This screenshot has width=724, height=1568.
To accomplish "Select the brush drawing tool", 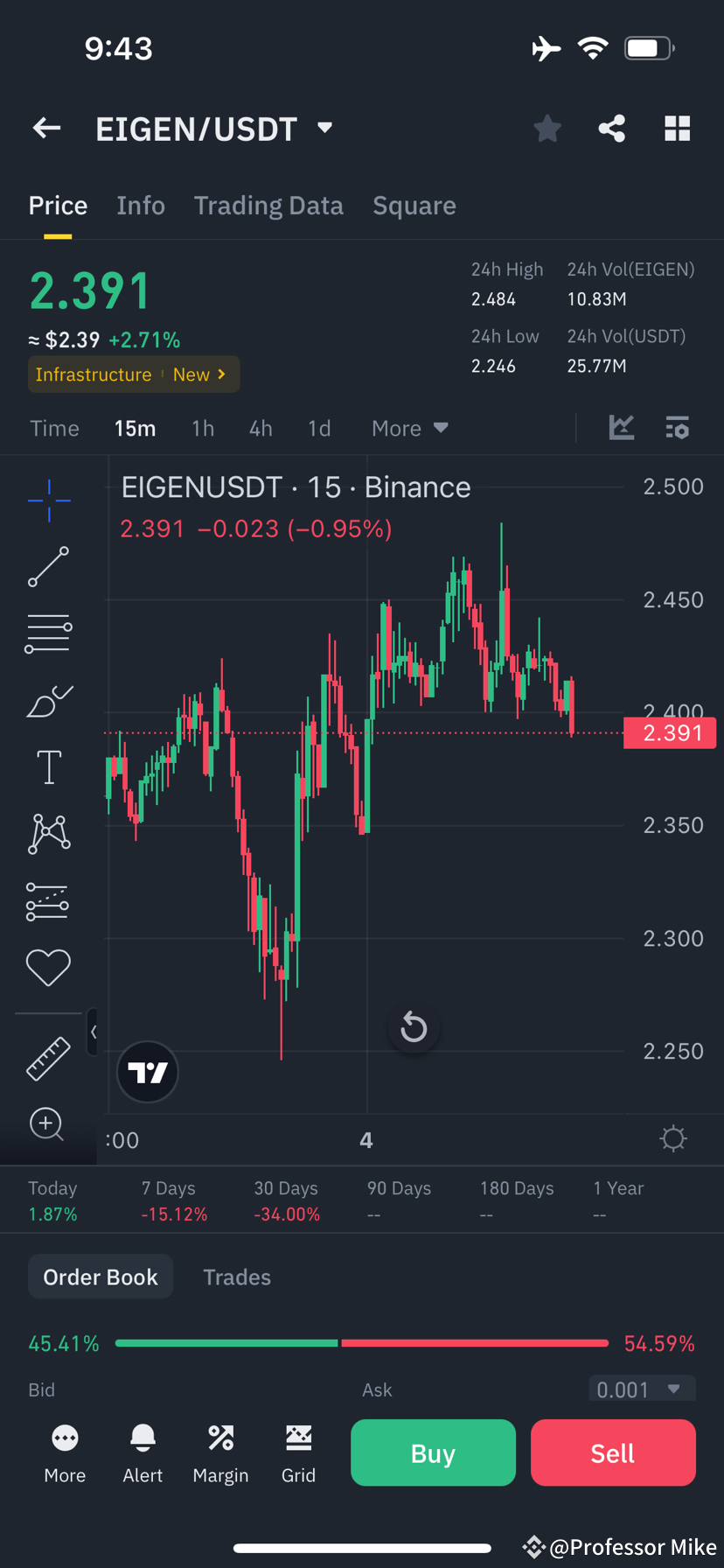I will tap(48, 700).
